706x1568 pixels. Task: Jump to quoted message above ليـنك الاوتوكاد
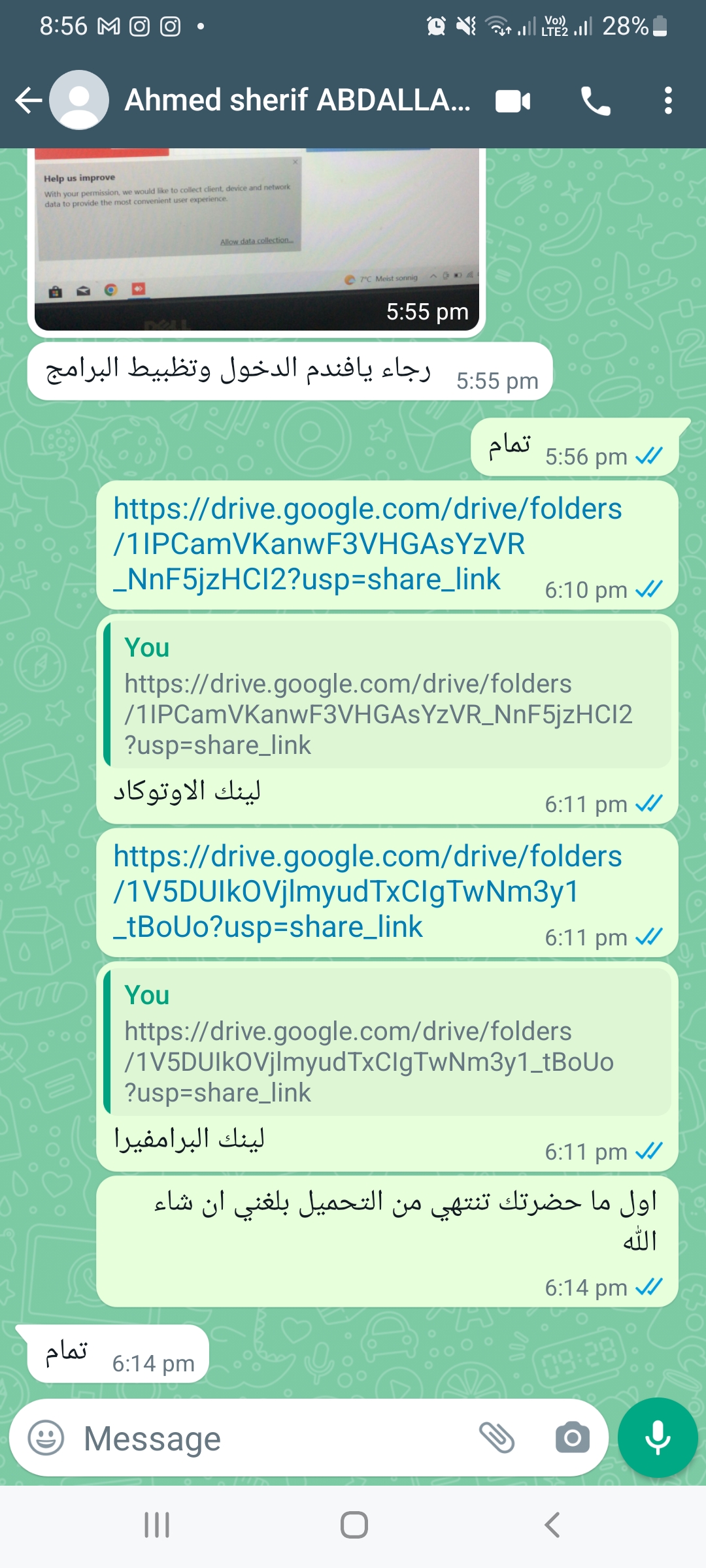point(387,694)
